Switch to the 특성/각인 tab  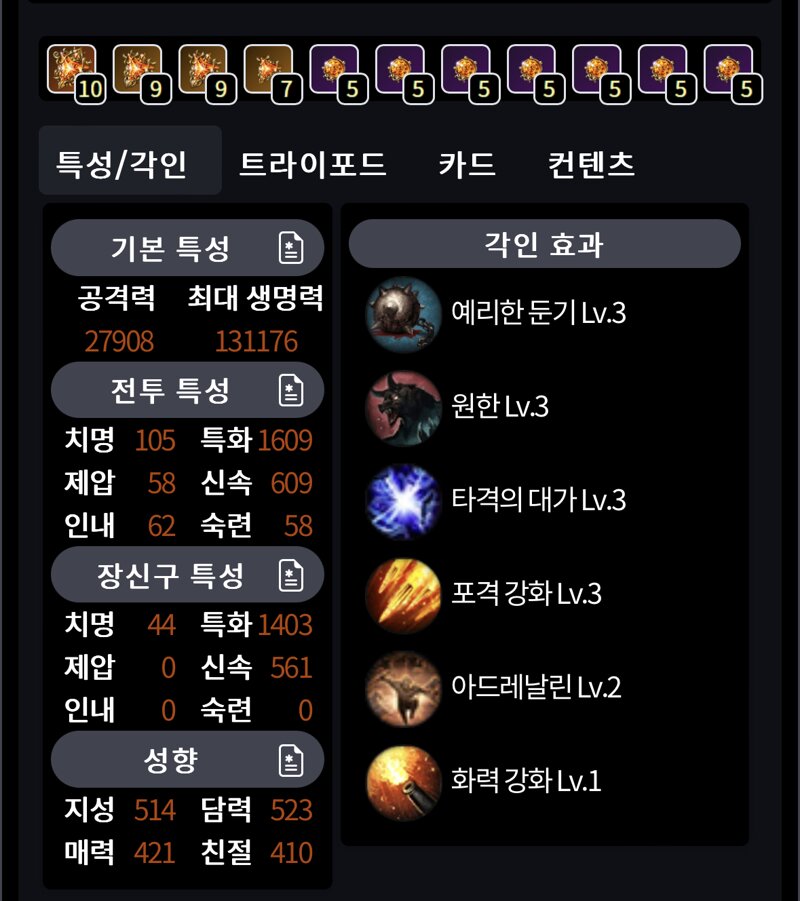[x=122, y=163]
